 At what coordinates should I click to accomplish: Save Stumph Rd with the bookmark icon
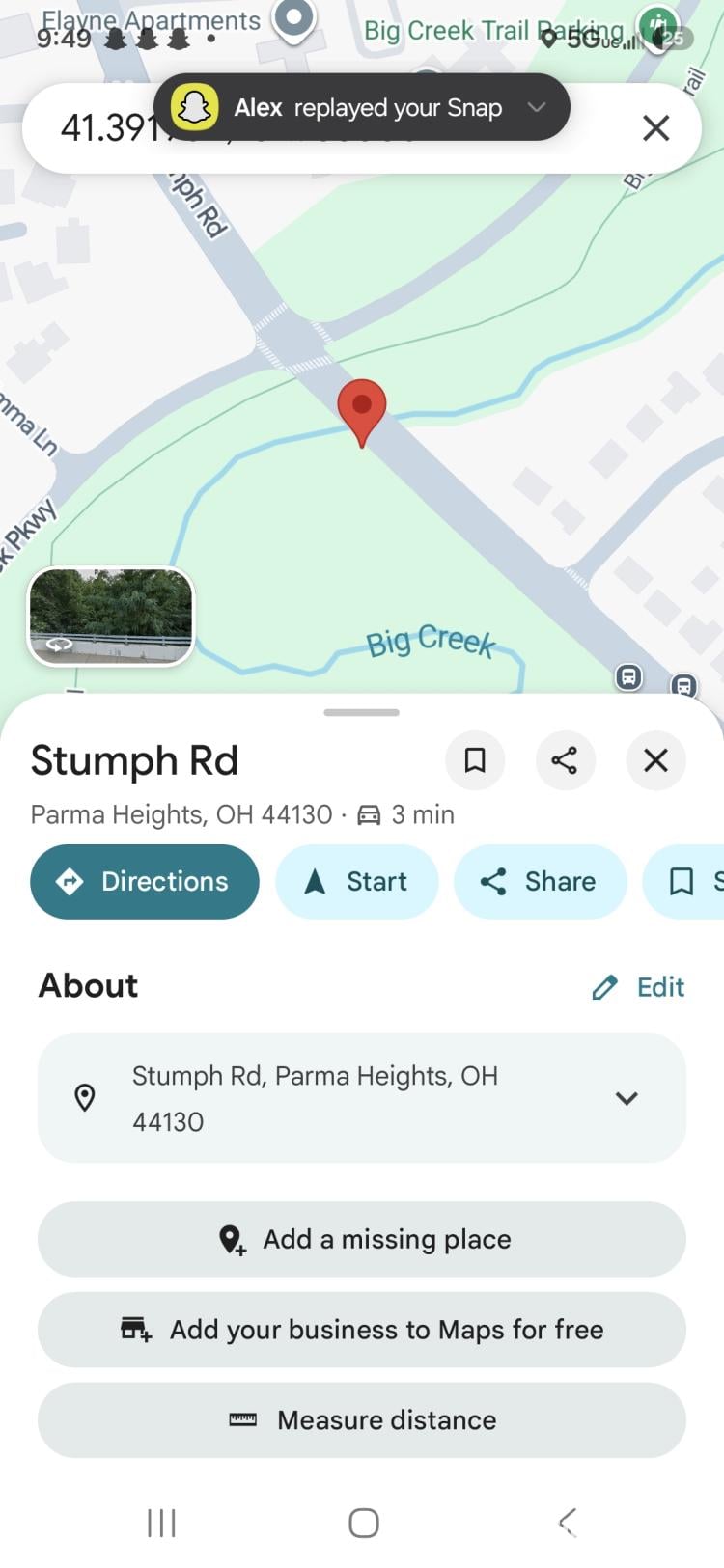pyautogui.click(x=475, y=760)
